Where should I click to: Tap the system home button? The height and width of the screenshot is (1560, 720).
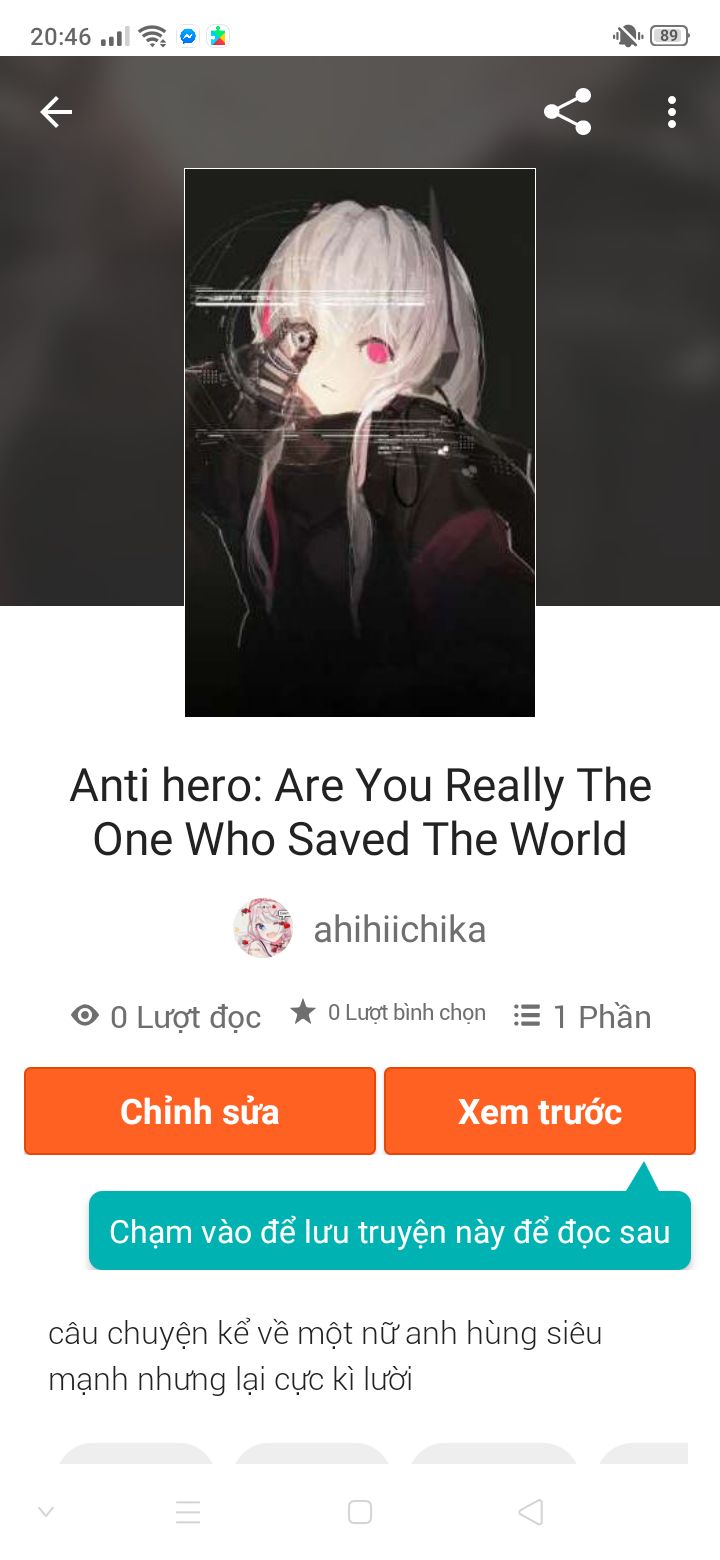[x=360, y=1512]
